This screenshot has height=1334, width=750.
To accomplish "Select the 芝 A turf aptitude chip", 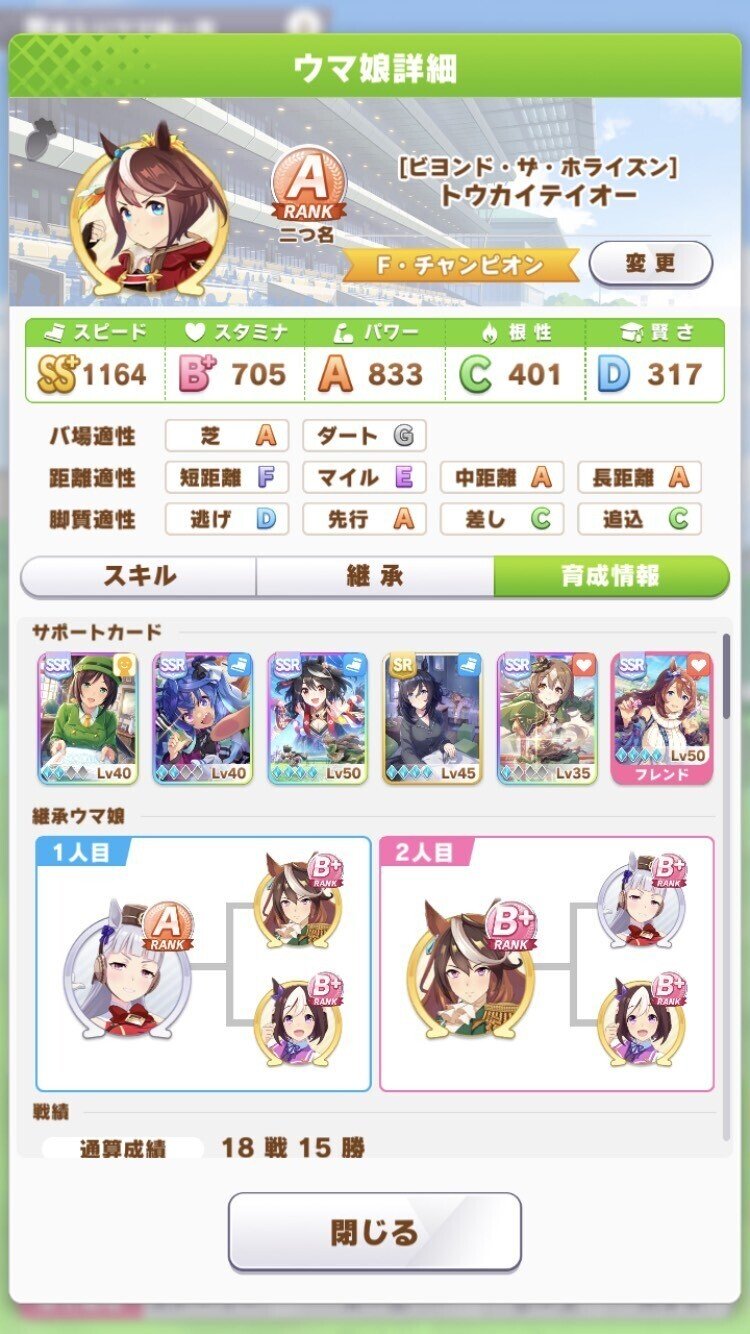I will coord(226,435).
